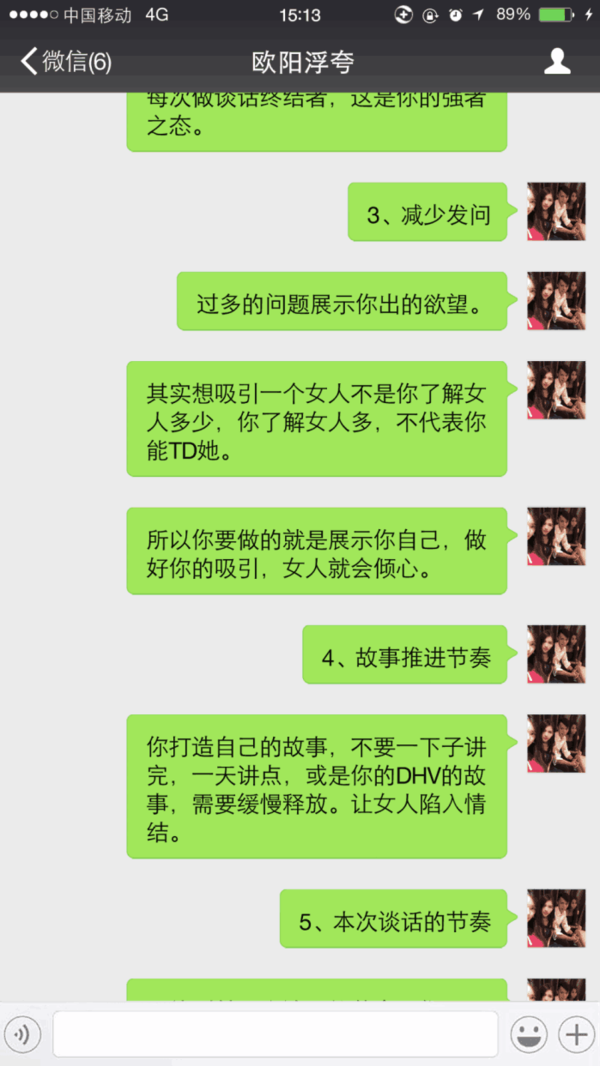
Task: Go back to the 微信 chat list
Action: (x=65, y=62)
